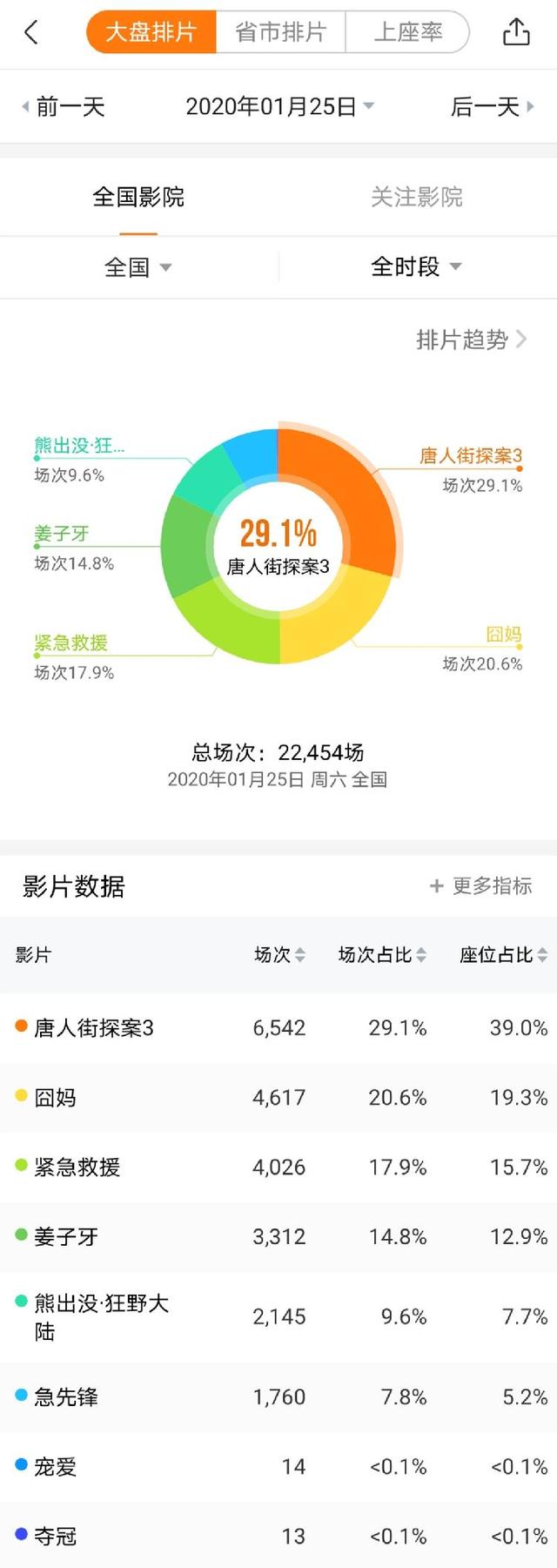Share this page via the share icon
Viewport: 557px width, 1568px height.
tap(516, 32)
